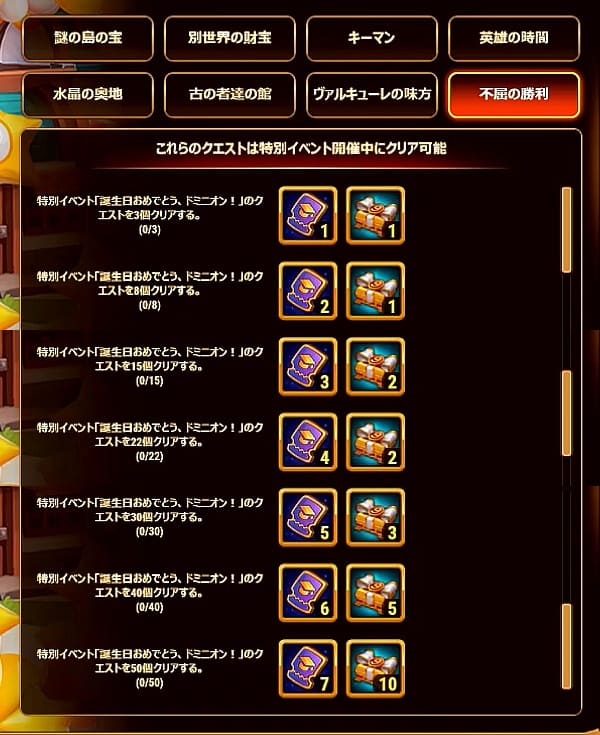Switch to the 英雄の時間 tab
The height and width of the screenshot is (735, 600).
pos(513,39)
